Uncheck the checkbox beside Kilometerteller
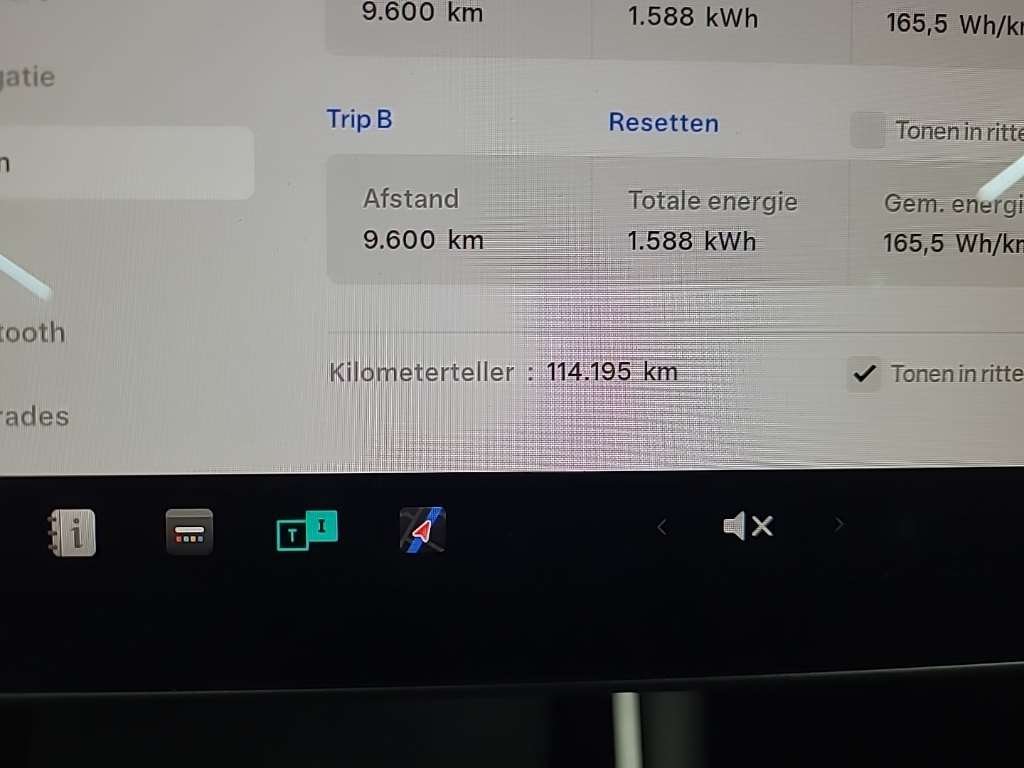 pyautogui.click(x=864, y=374)
